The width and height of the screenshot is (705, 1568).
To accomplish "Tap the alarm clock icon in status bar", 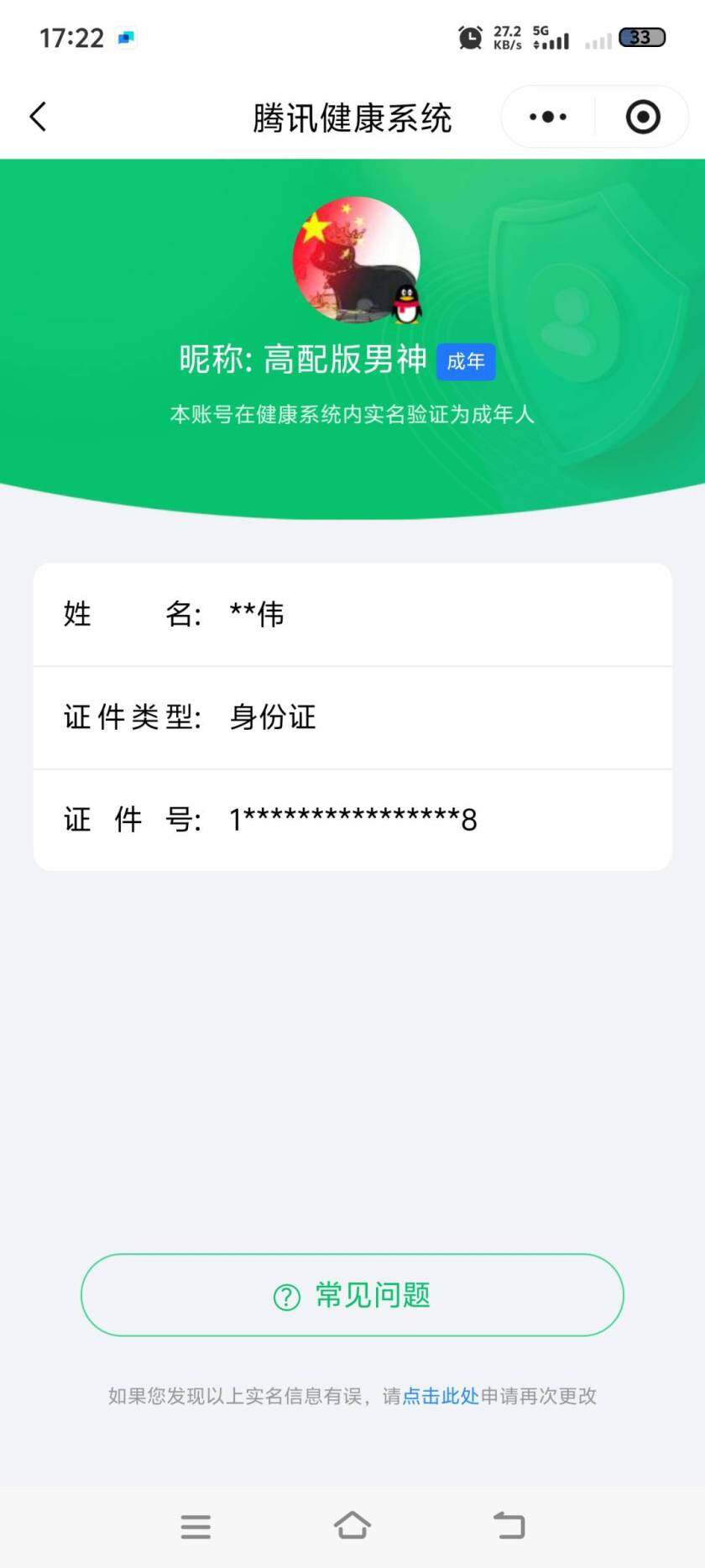I will pyautogui.click(x=470, y=38).
